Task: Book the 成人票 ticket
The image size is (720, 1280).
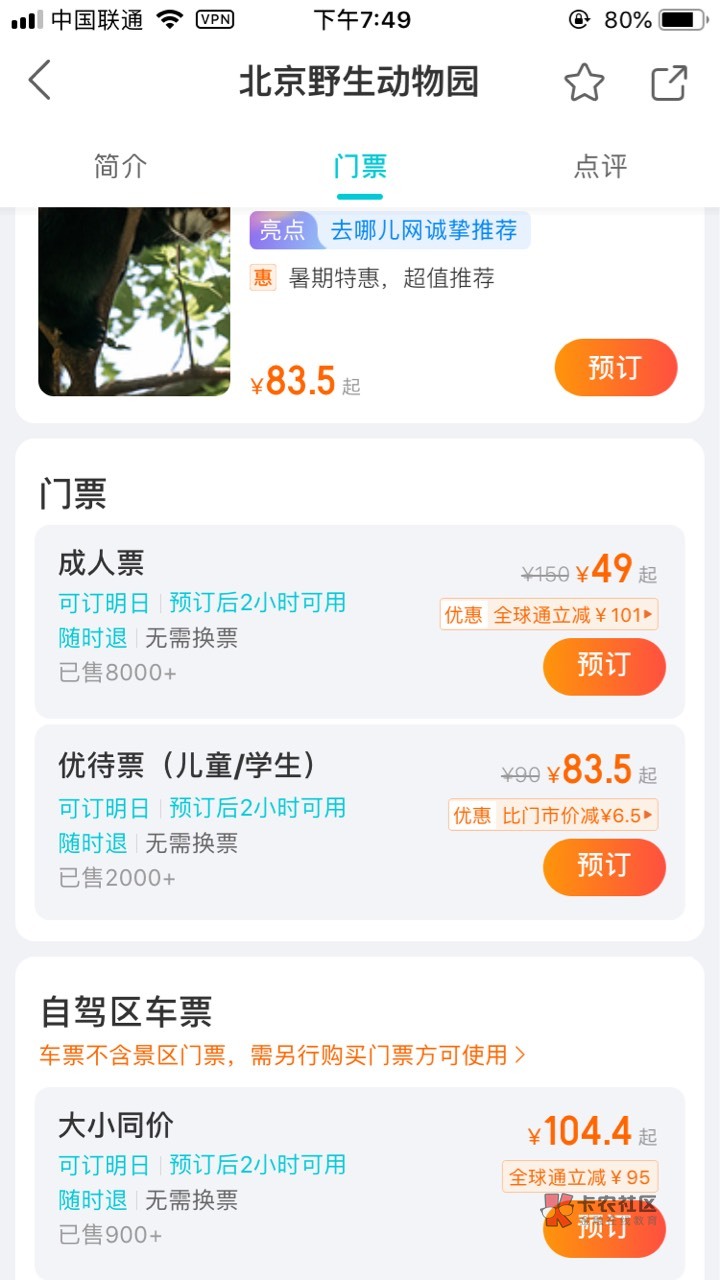Action: [x=604, y=666]
